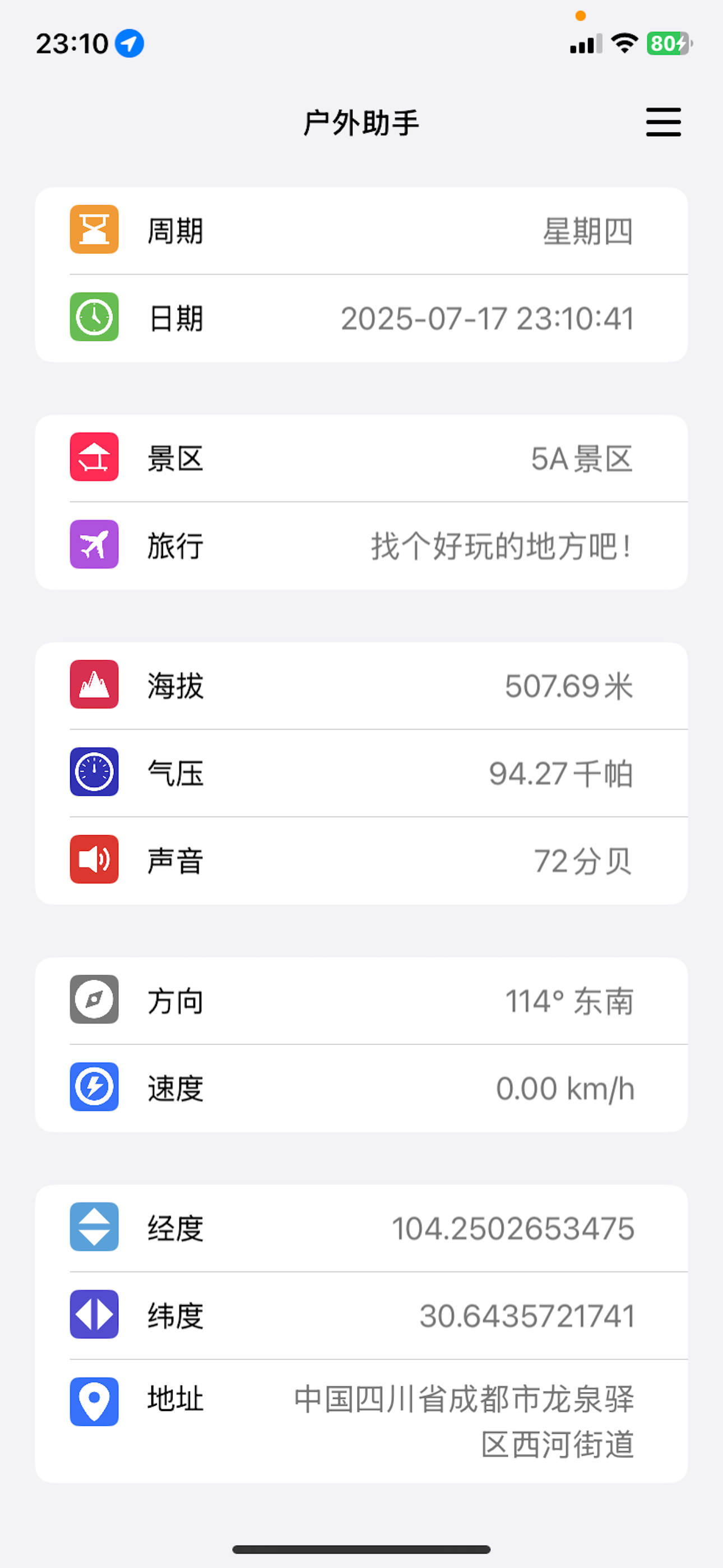The height and width of the screenshot is (1568, 723).
Task: Tap the location arrow in status bar
Action: pos(128,43)
